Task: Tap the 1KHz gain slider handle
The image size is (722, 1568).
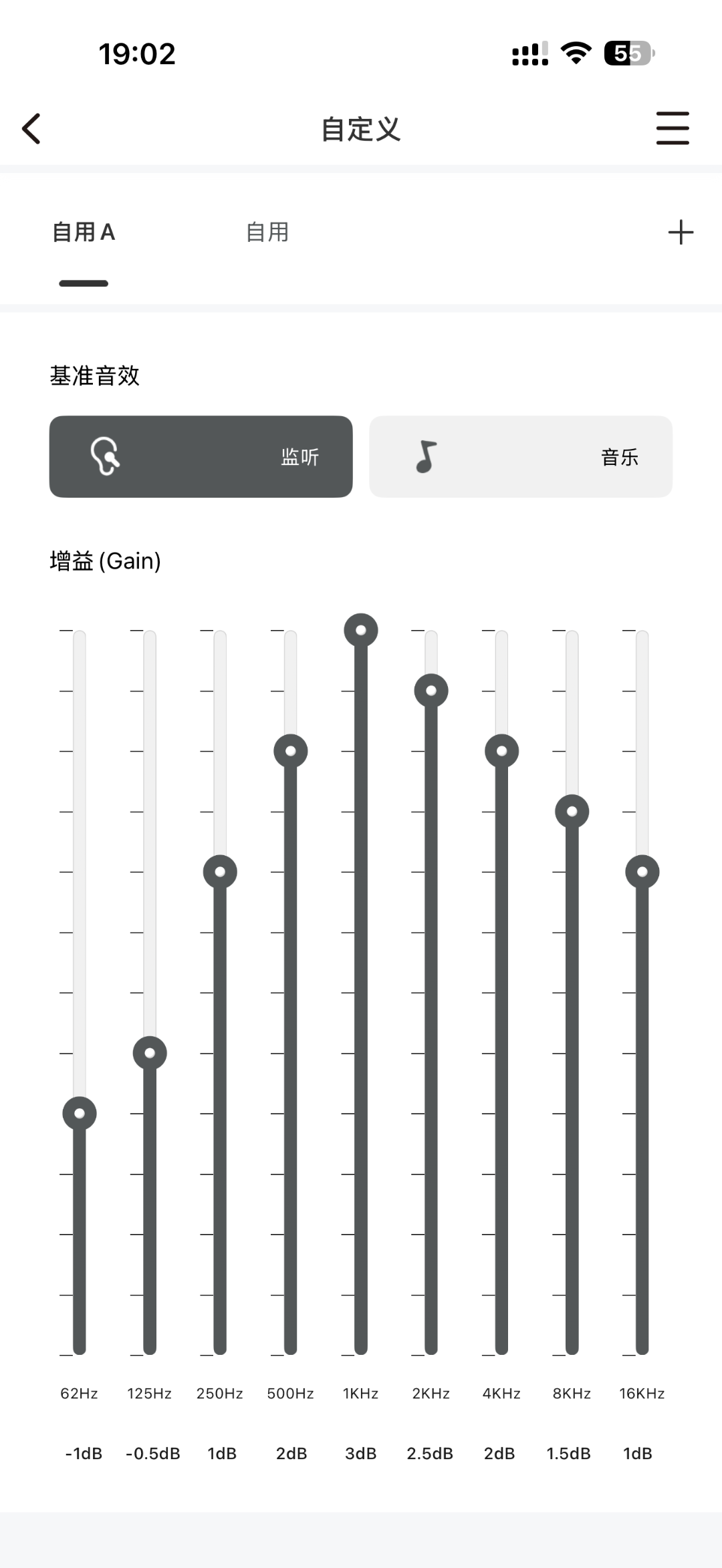Action: (x=361, y=631)
